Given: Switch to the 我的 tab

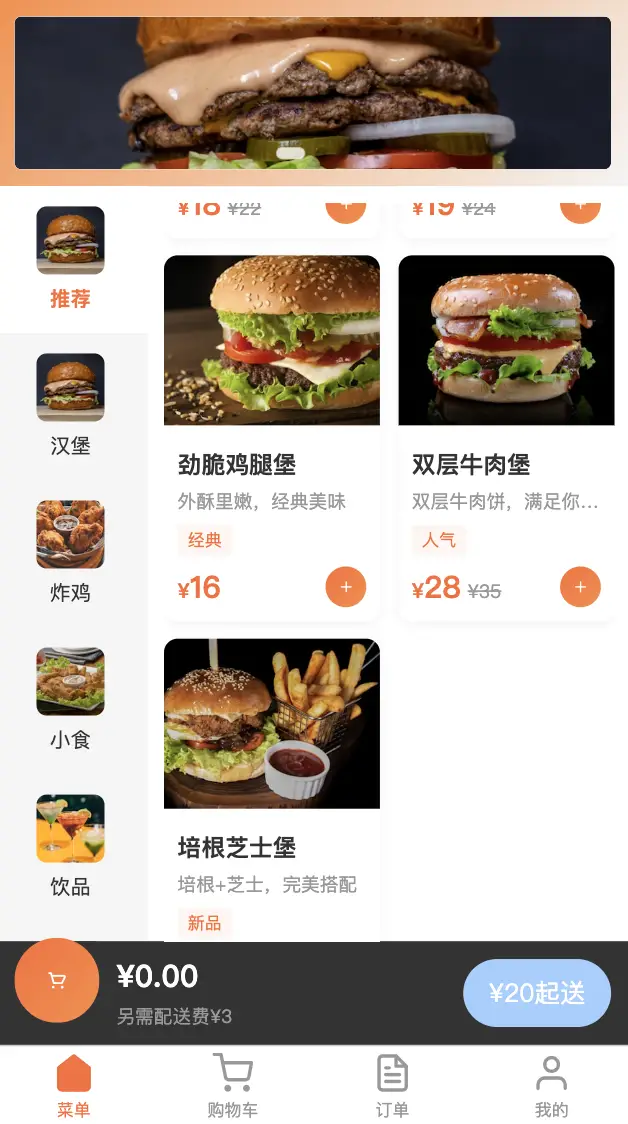Looking at the screenshot, I should click(x=551, y=1086).
